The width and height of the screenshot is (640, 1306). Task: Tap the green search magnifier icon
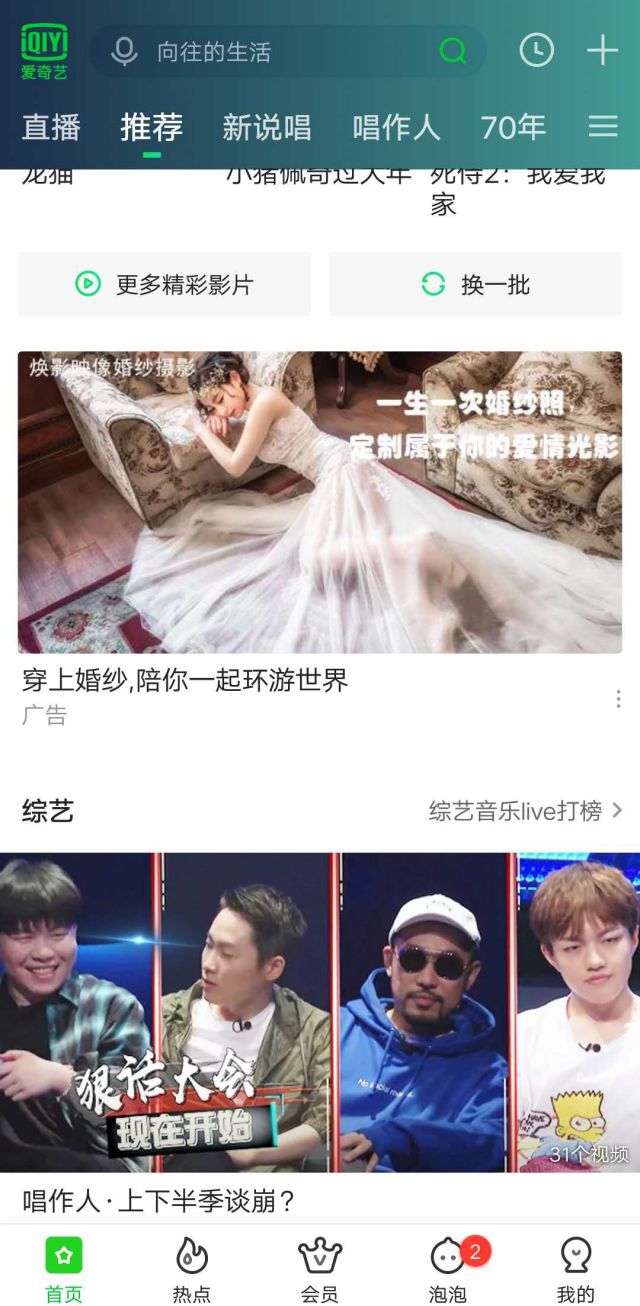point(453,51)
